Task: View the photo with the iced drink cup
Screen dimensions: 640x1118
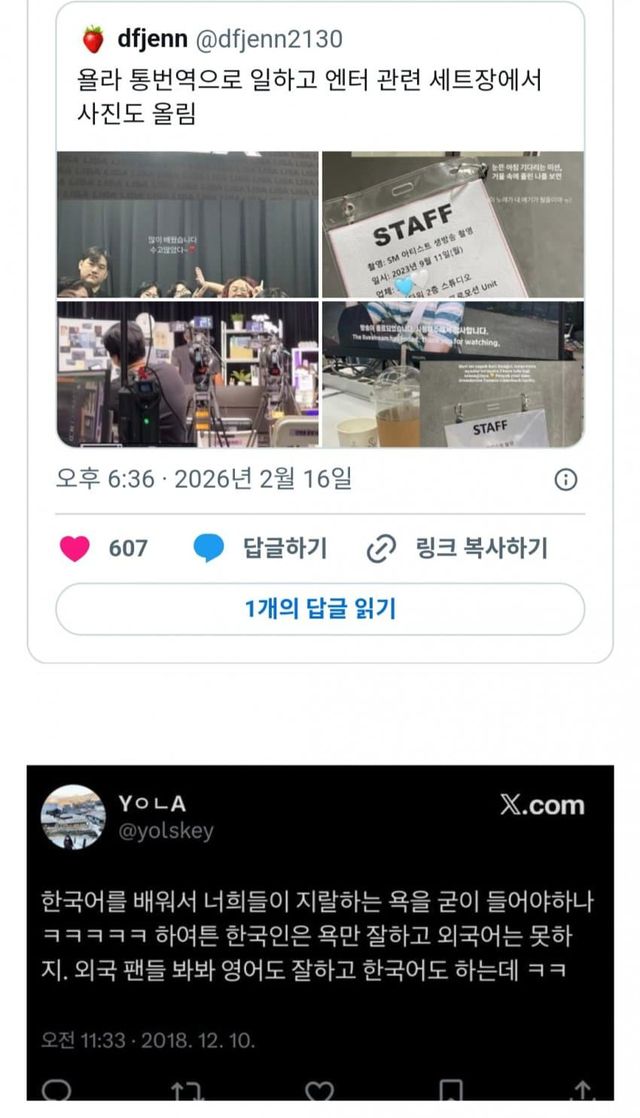Action: click(x=452, y=374)
